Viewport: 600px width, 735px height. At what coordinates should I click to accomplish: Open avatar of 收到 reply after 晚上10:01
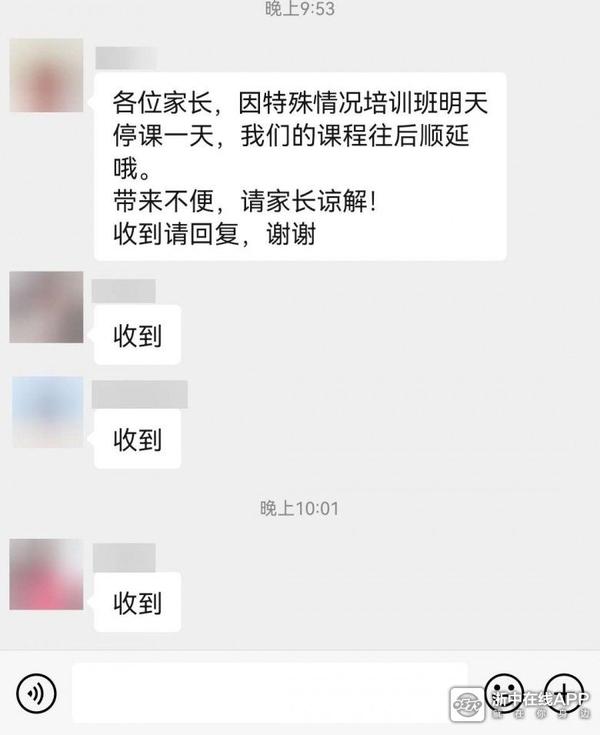pos(46,574)
